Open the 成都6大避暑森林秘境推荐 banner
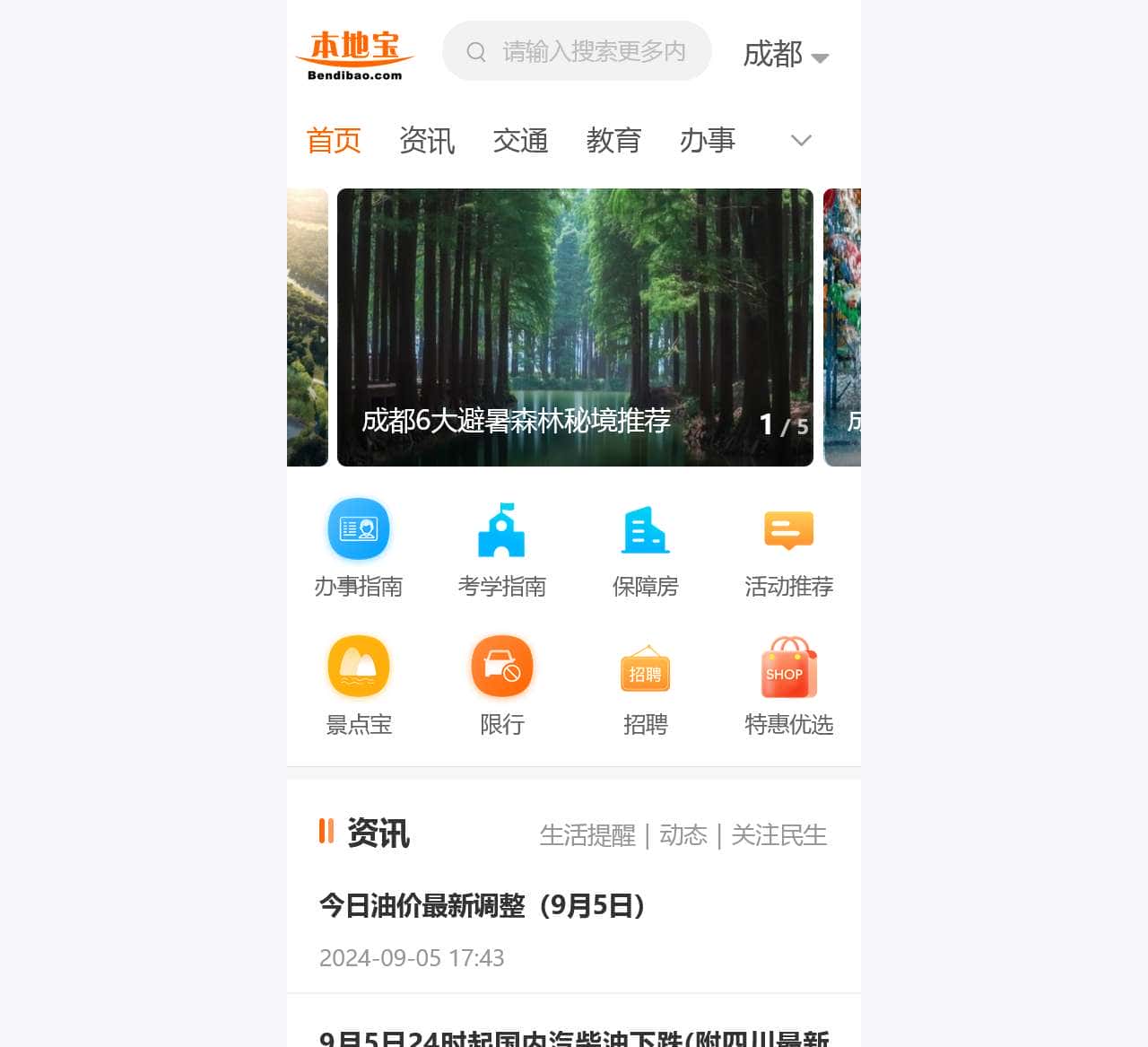Viewport: 1148px width, 1047px height. point(575,327)
